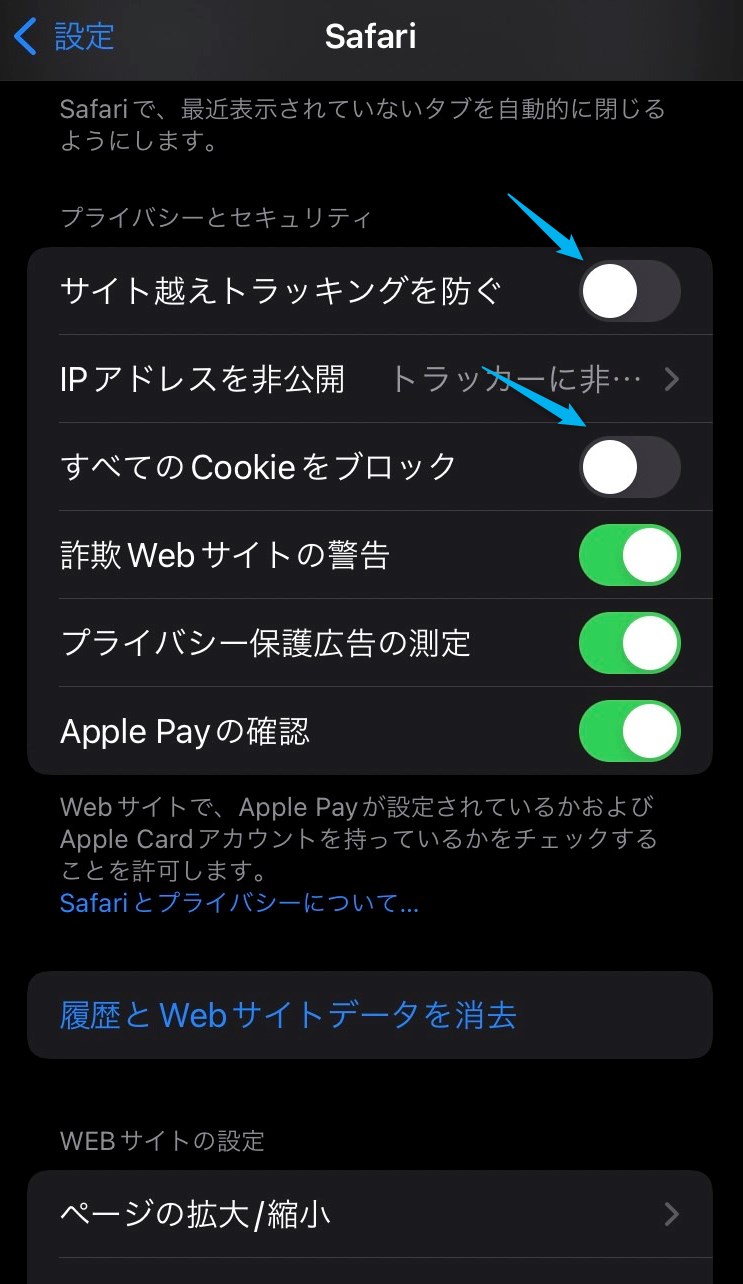This screenshot has width=743, height=1284.
Task: Open IPアドレスを非公開 settings
Action: (x=370, y=379)
